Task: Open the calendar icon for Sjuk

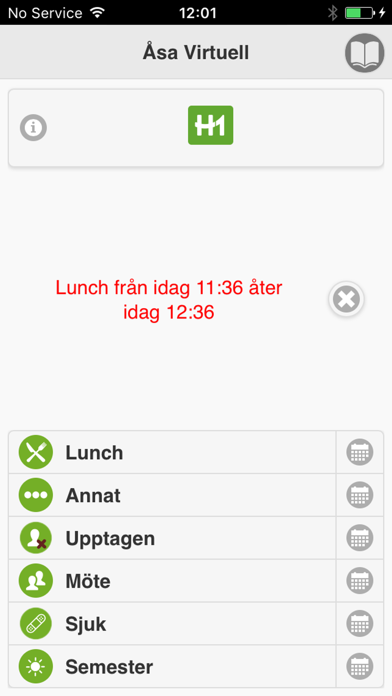Action: pyautogui.click(x=360, y=624)
